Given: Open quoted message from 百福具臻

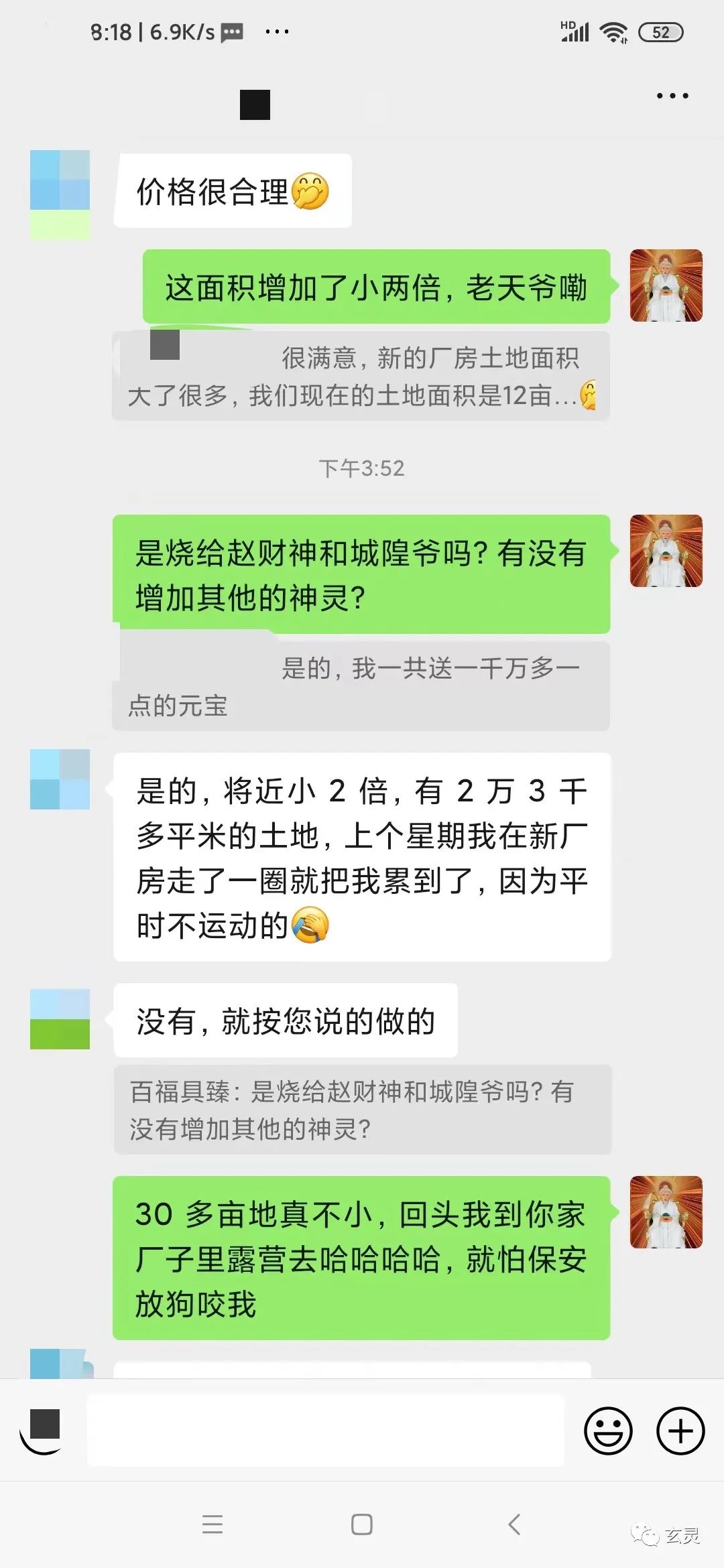Looking at the screenshot, I should coord(362,1110).
